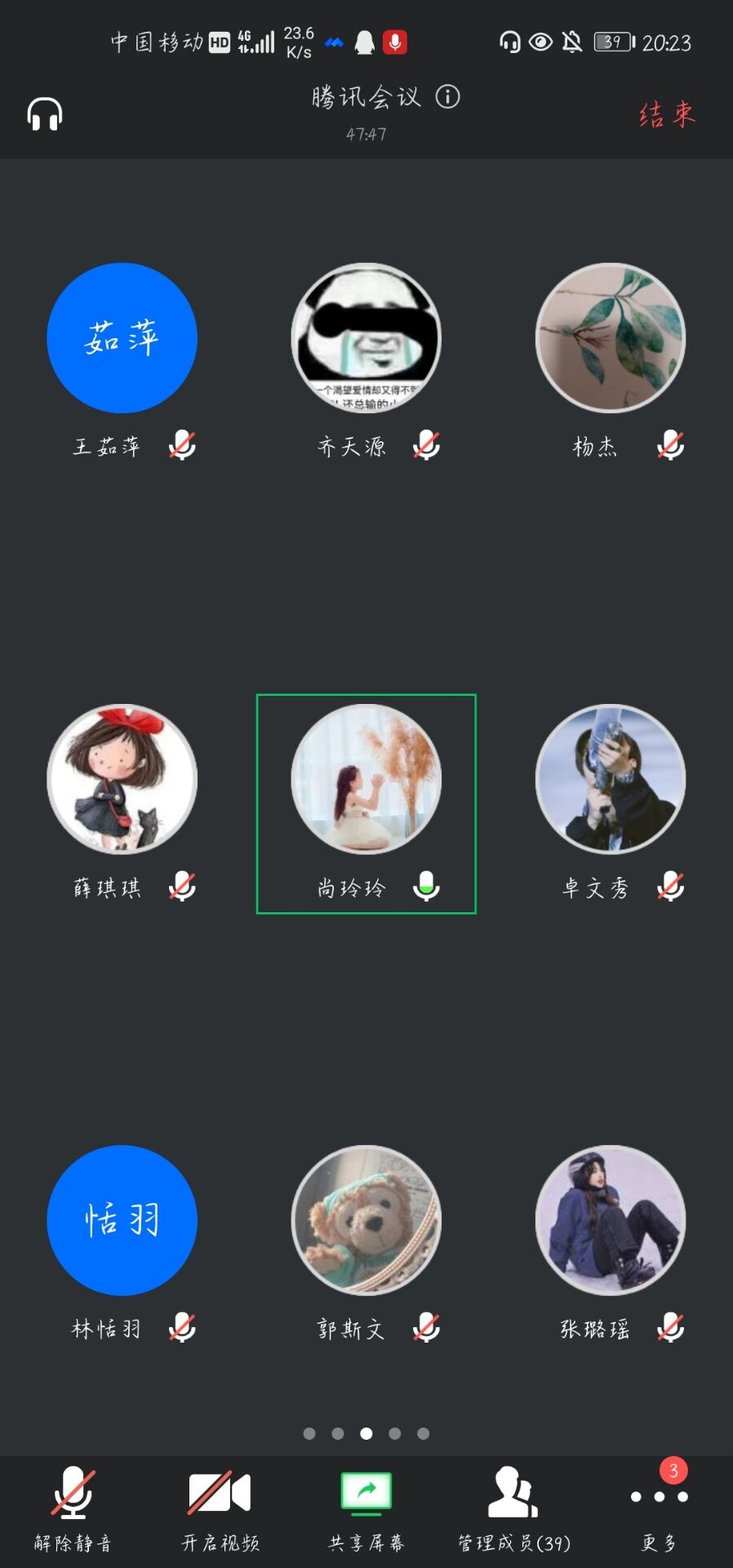Select participant 杨杰
The image size is (733, 1568).
611,338
